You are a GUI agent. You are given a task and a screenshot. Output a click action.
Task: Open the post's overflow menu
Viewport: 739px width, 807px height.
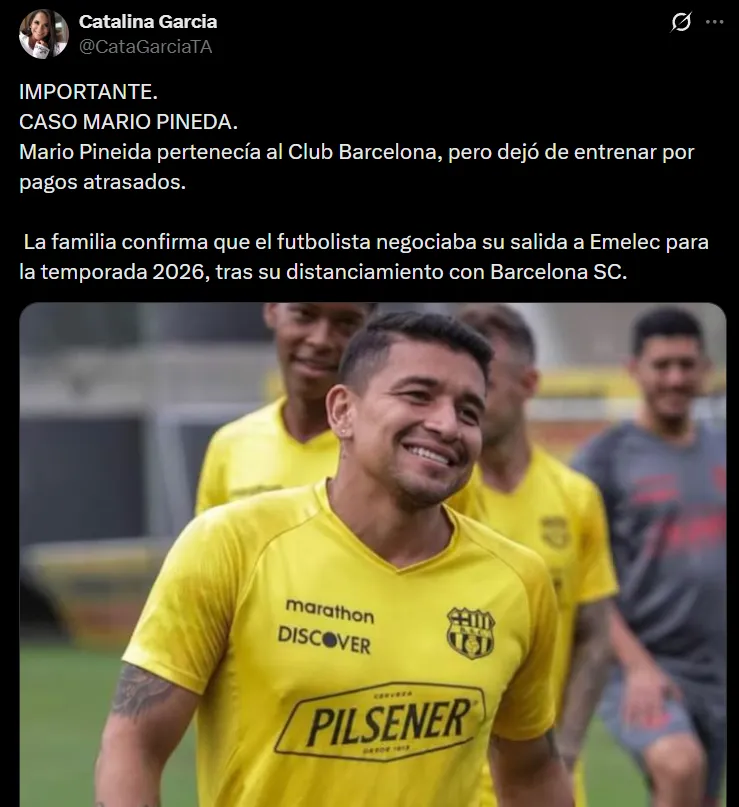[715, 23]
